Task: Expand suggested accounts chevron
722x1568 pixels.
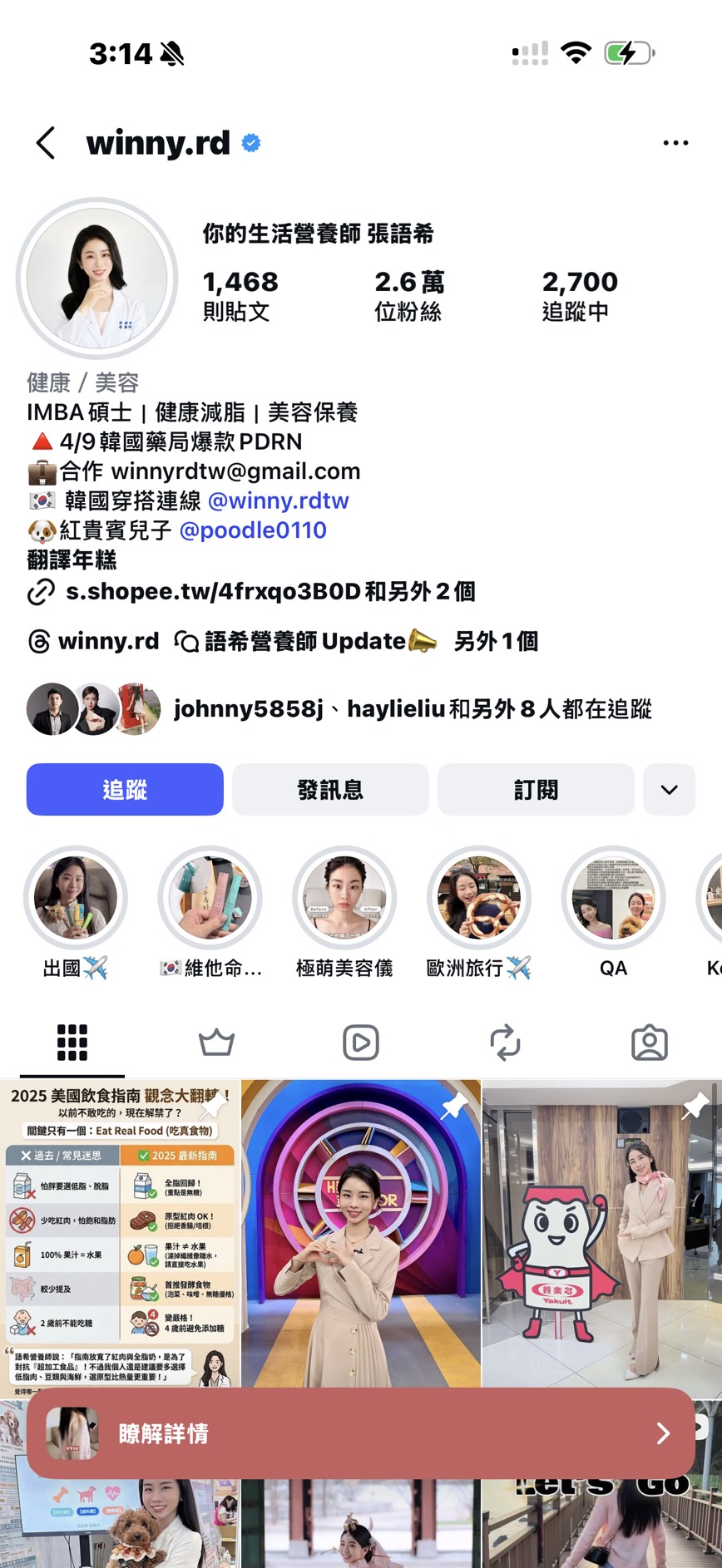Action: click(x=669, y=789)
